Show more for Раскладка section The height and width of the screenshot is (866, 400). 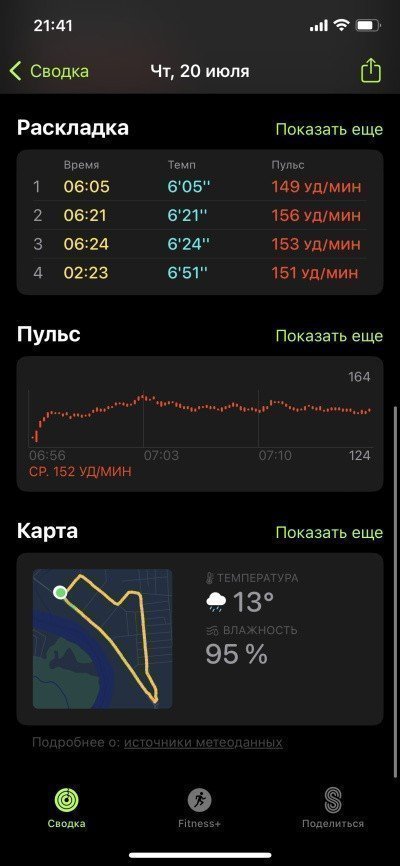(329, 129)
